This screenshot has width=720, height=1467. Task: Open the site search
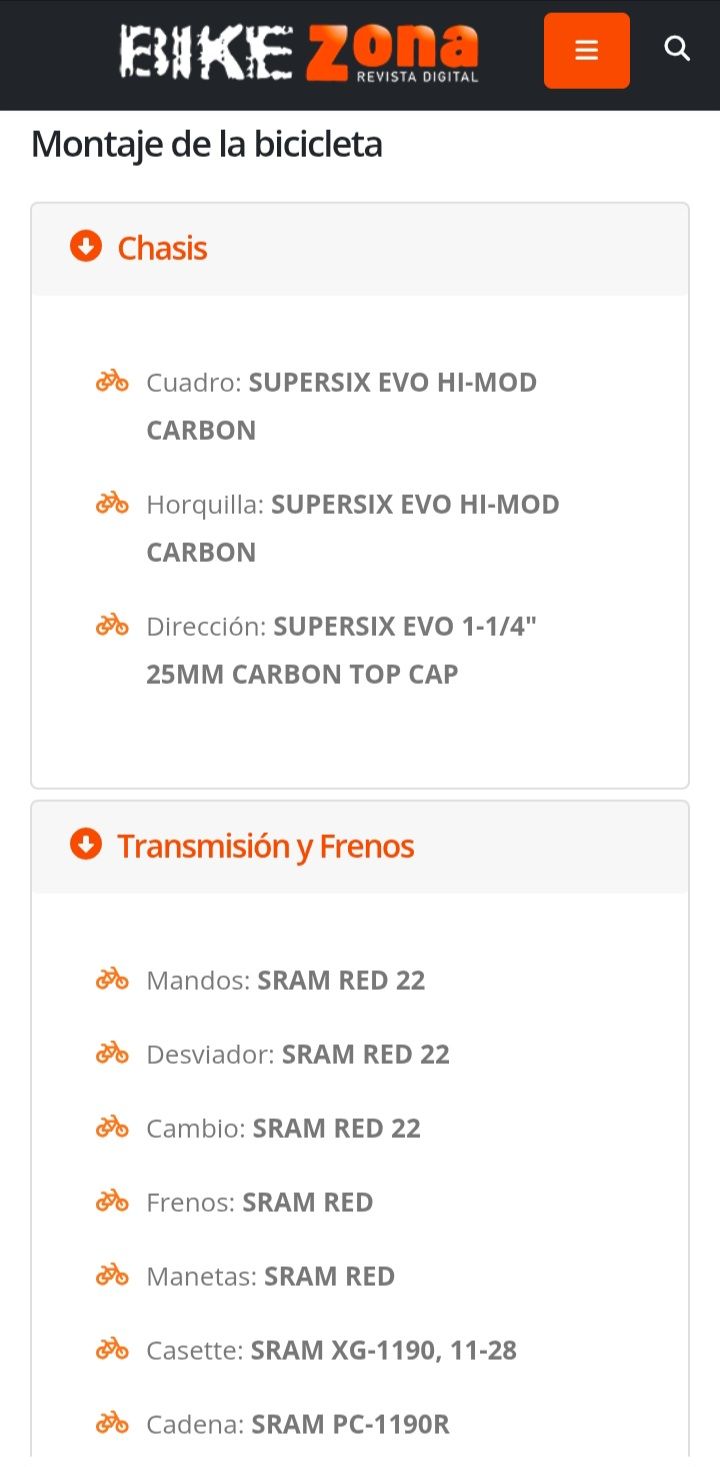click(677, 49)
